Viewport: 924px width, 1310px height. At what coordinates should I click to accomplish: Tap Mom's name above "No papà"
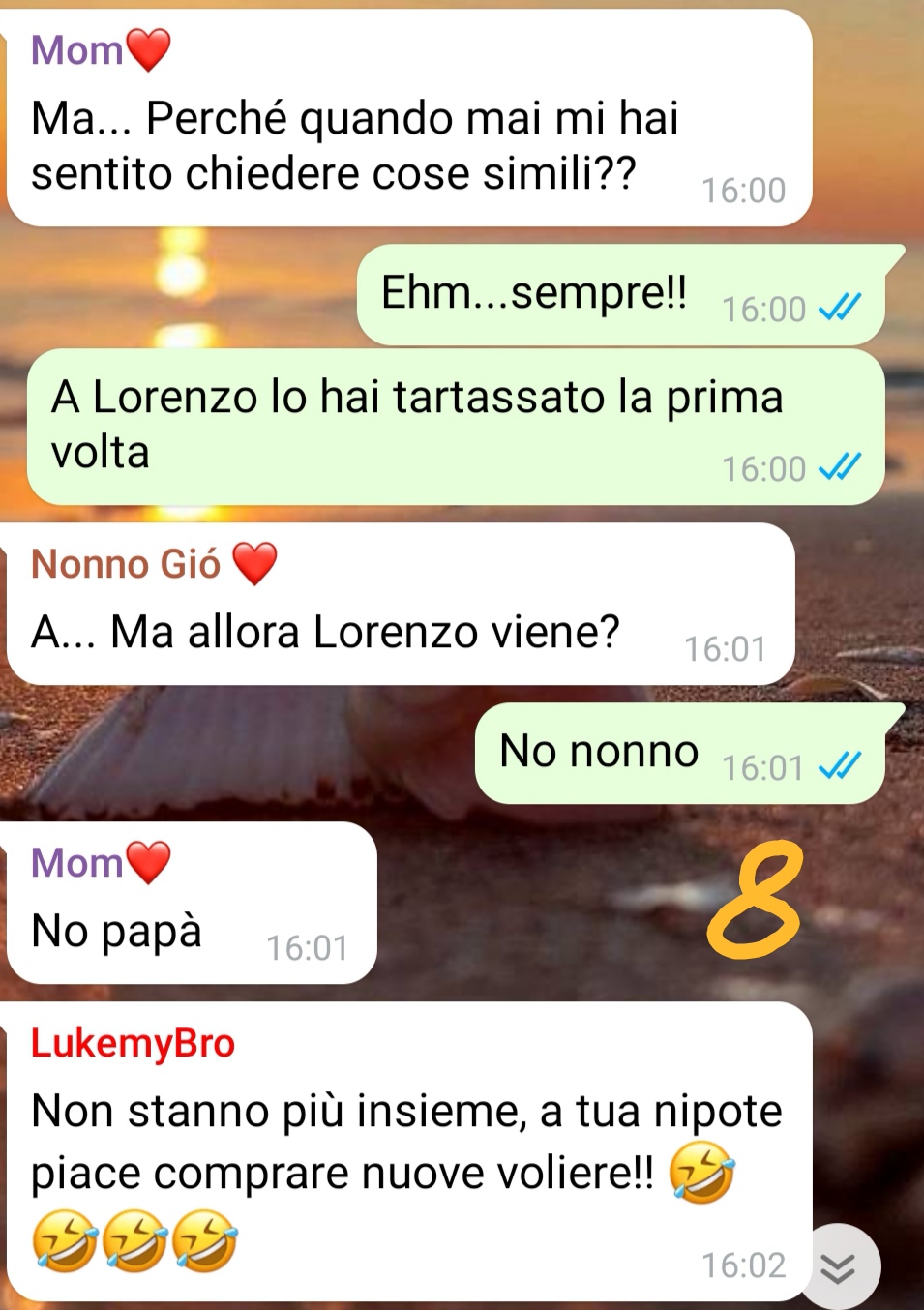77,863
